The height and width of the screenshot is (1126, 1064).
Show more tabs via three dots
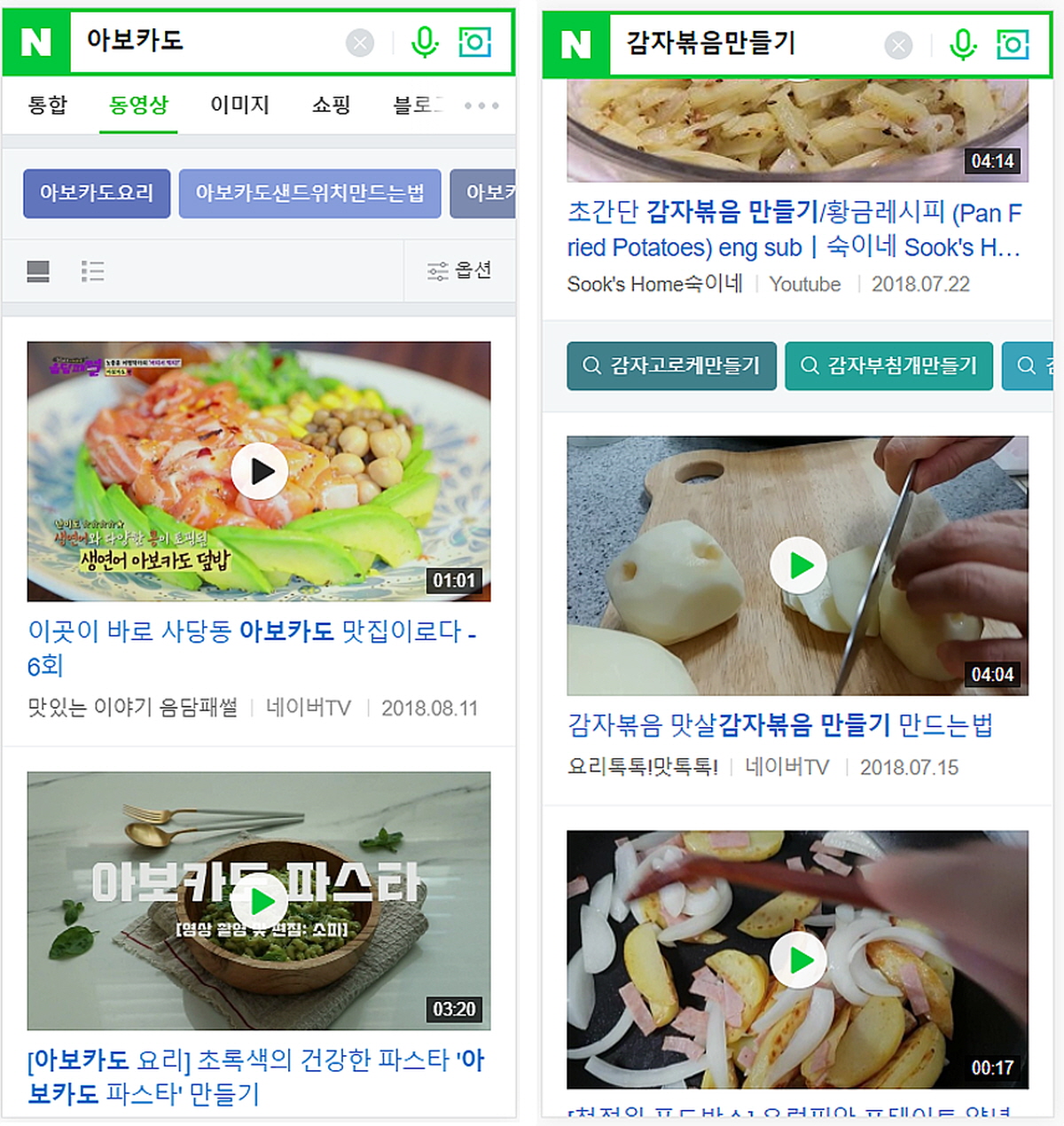coord(481,106)
